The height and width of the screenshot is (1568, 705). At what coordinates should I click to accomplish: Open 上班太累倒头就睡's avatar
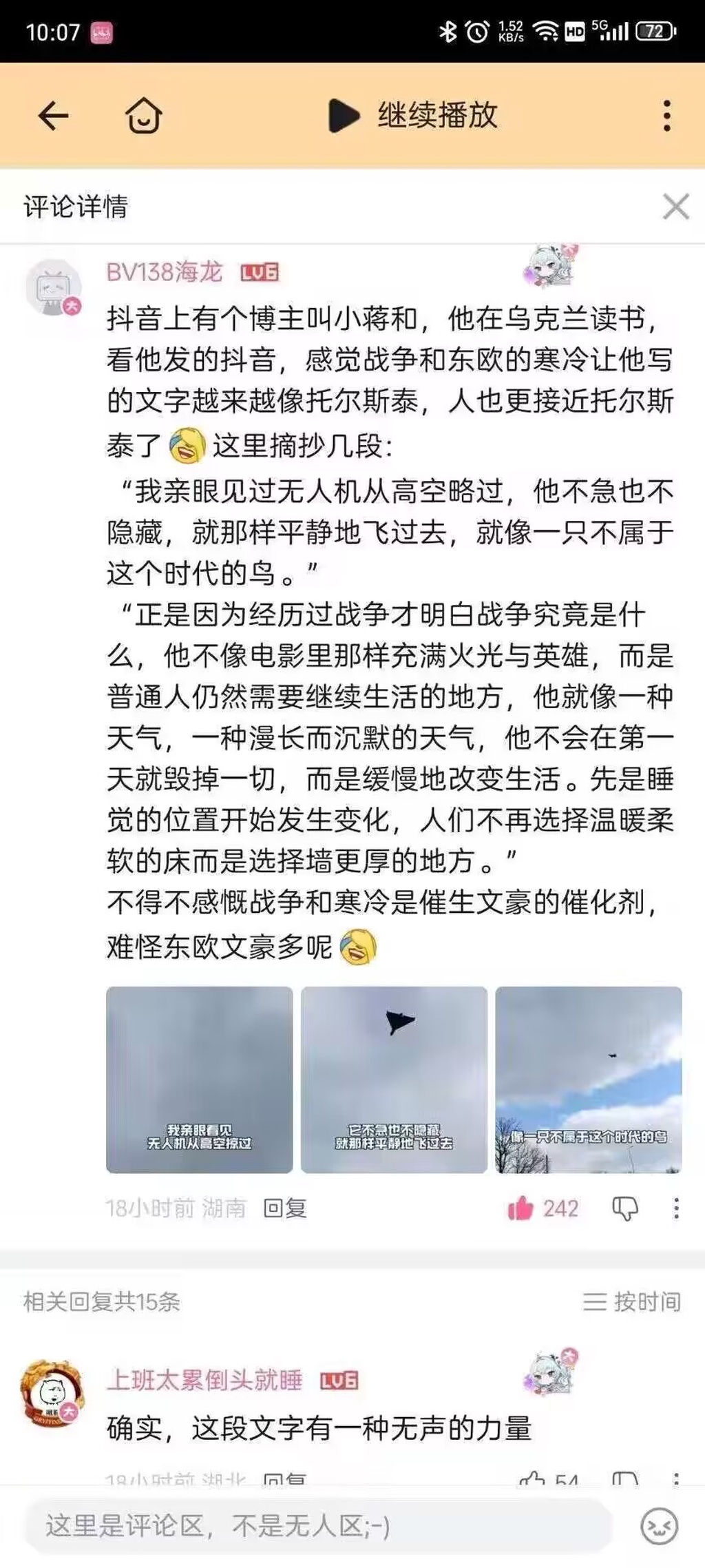(x=52, y=1394)
